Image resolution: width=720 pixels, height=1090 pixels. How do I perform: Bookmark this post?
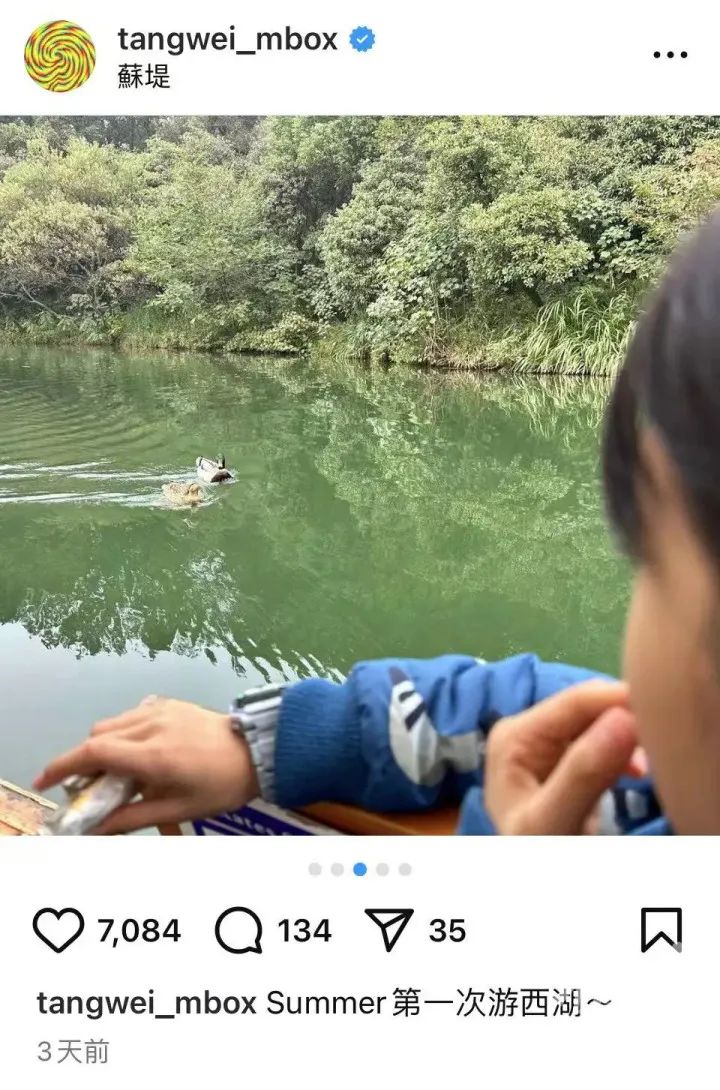661,931
